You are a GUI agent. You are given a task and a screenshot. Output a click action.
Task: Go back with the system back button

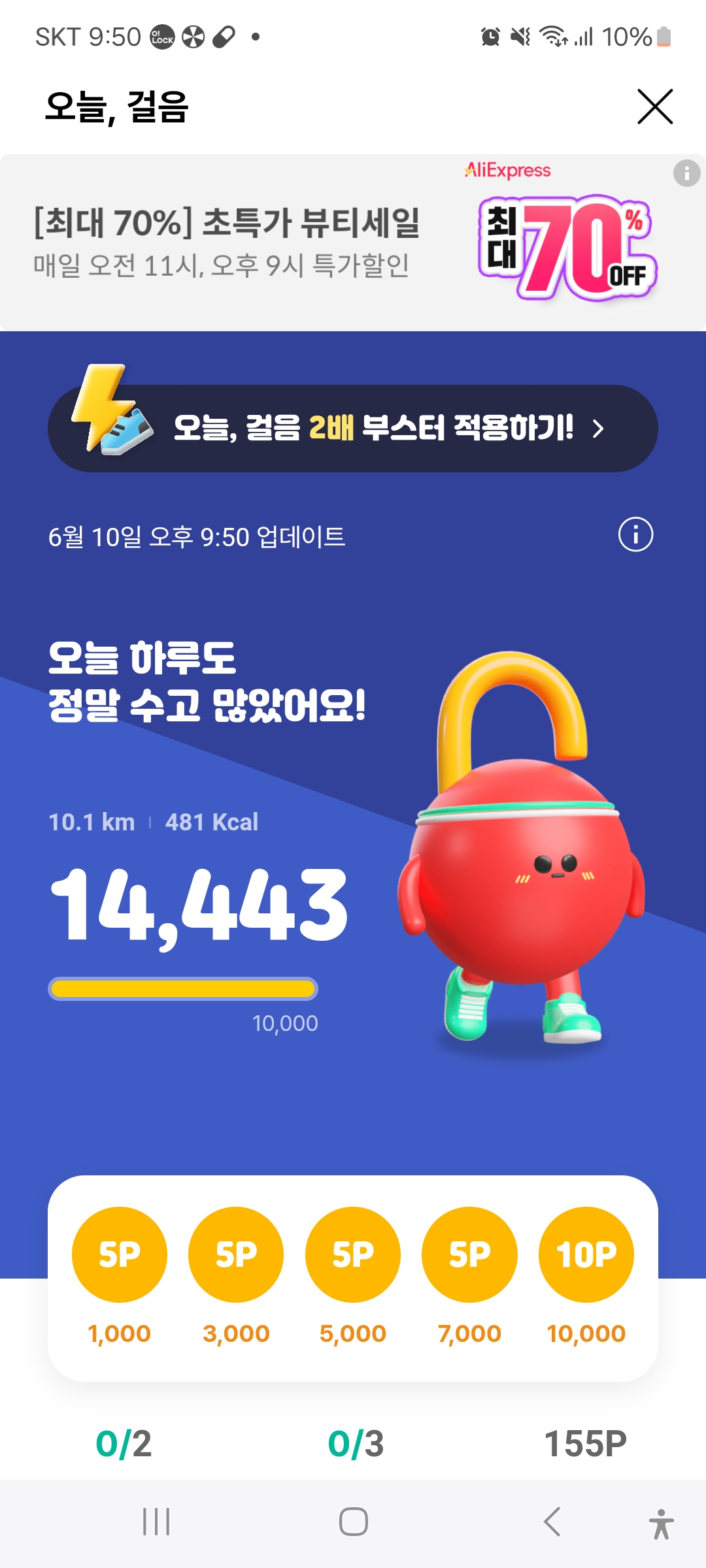tap(552, 1522)
